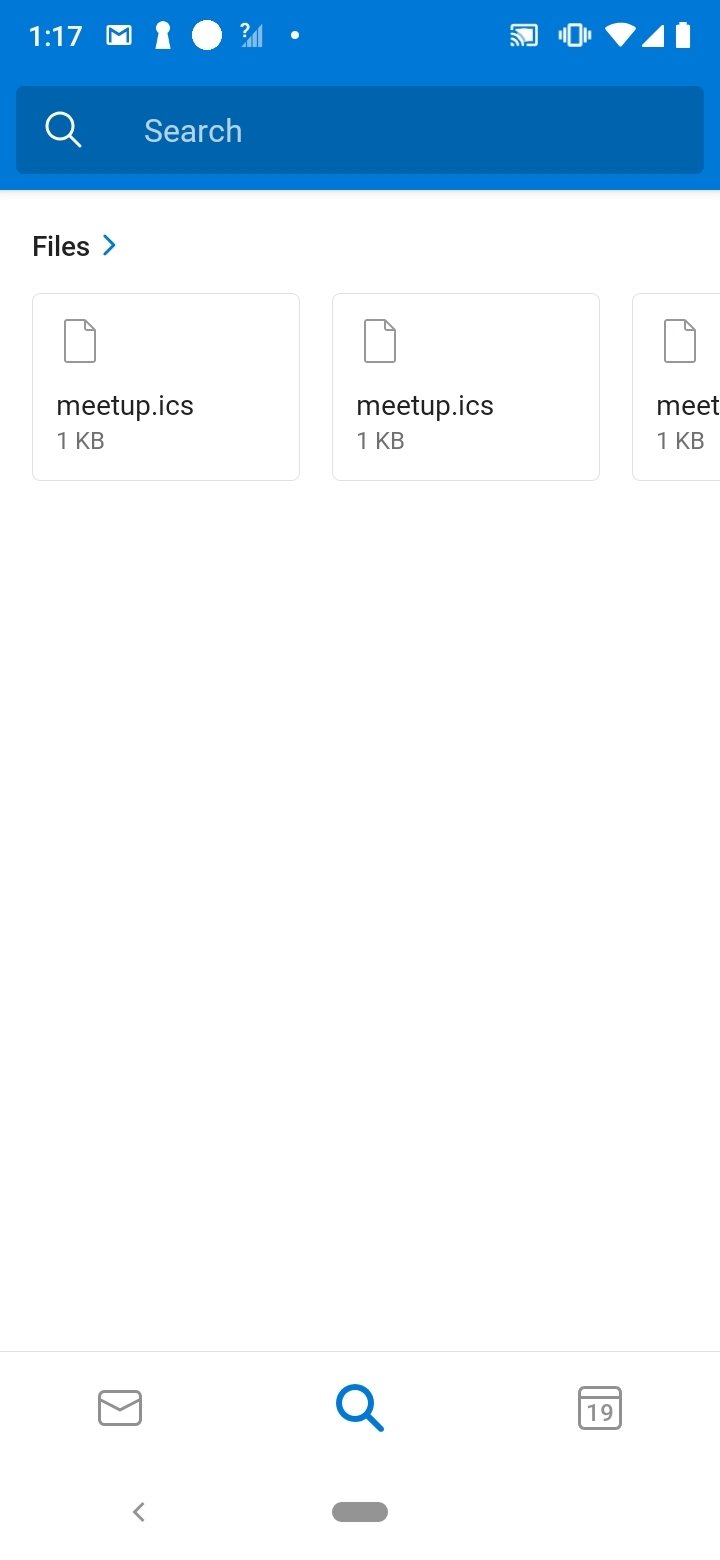Open the Calendar tab
Viewport: 720px width, 1560px height.
pyautogui.click(x=600, y=1408)
